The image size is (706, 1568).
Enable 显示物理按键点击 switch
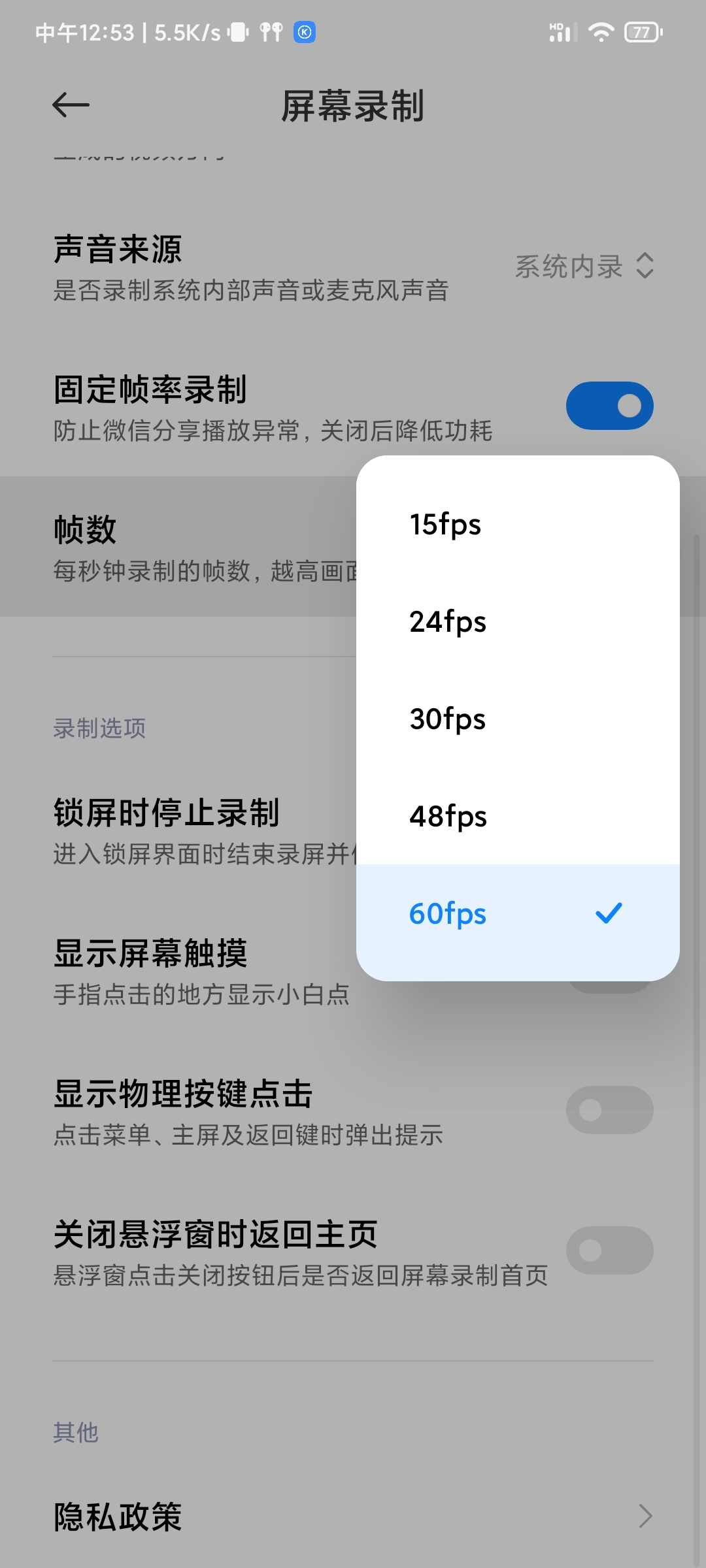609,1110
